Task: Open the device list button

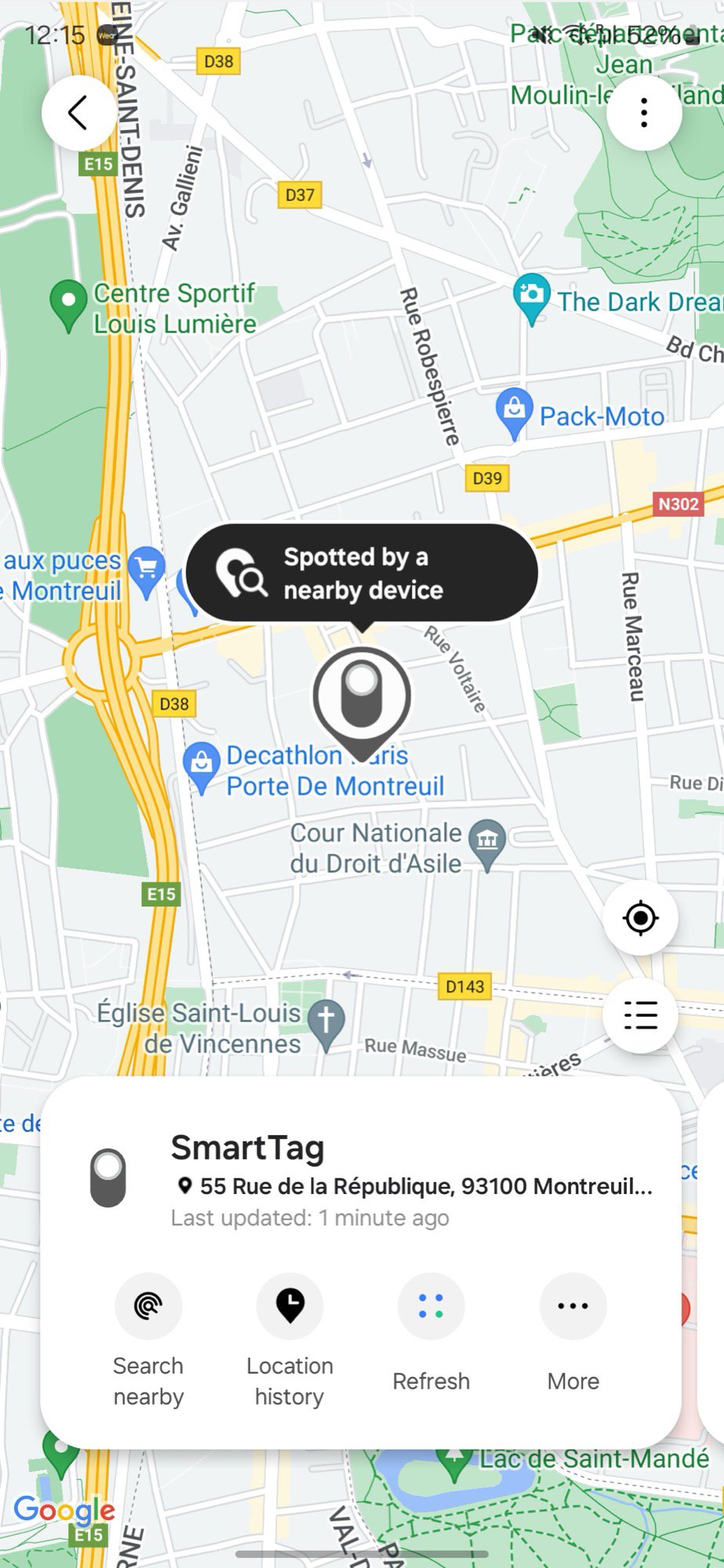Action: [x=640, y=1015]
